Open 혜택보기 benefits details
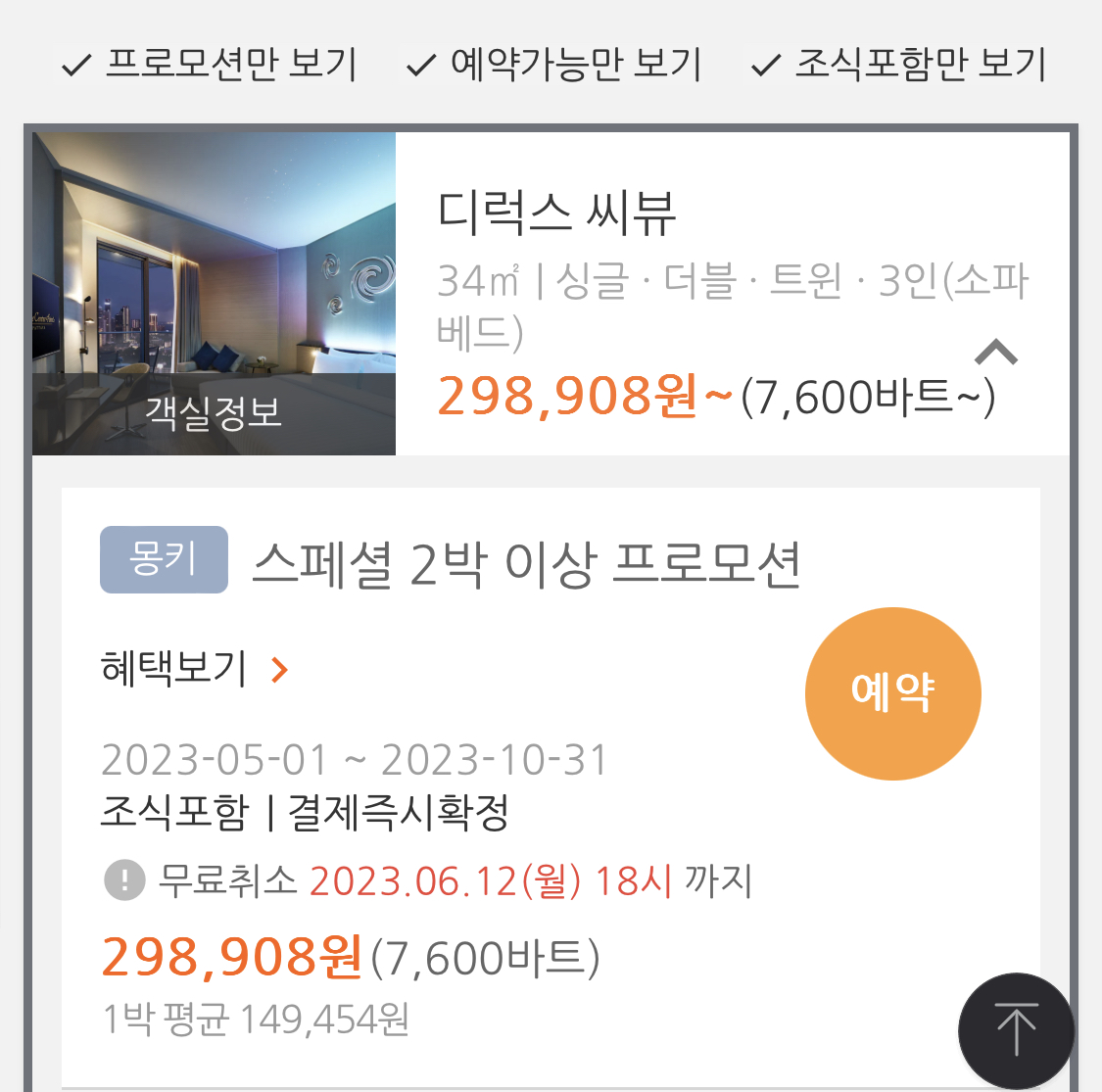 coord(195,669)
